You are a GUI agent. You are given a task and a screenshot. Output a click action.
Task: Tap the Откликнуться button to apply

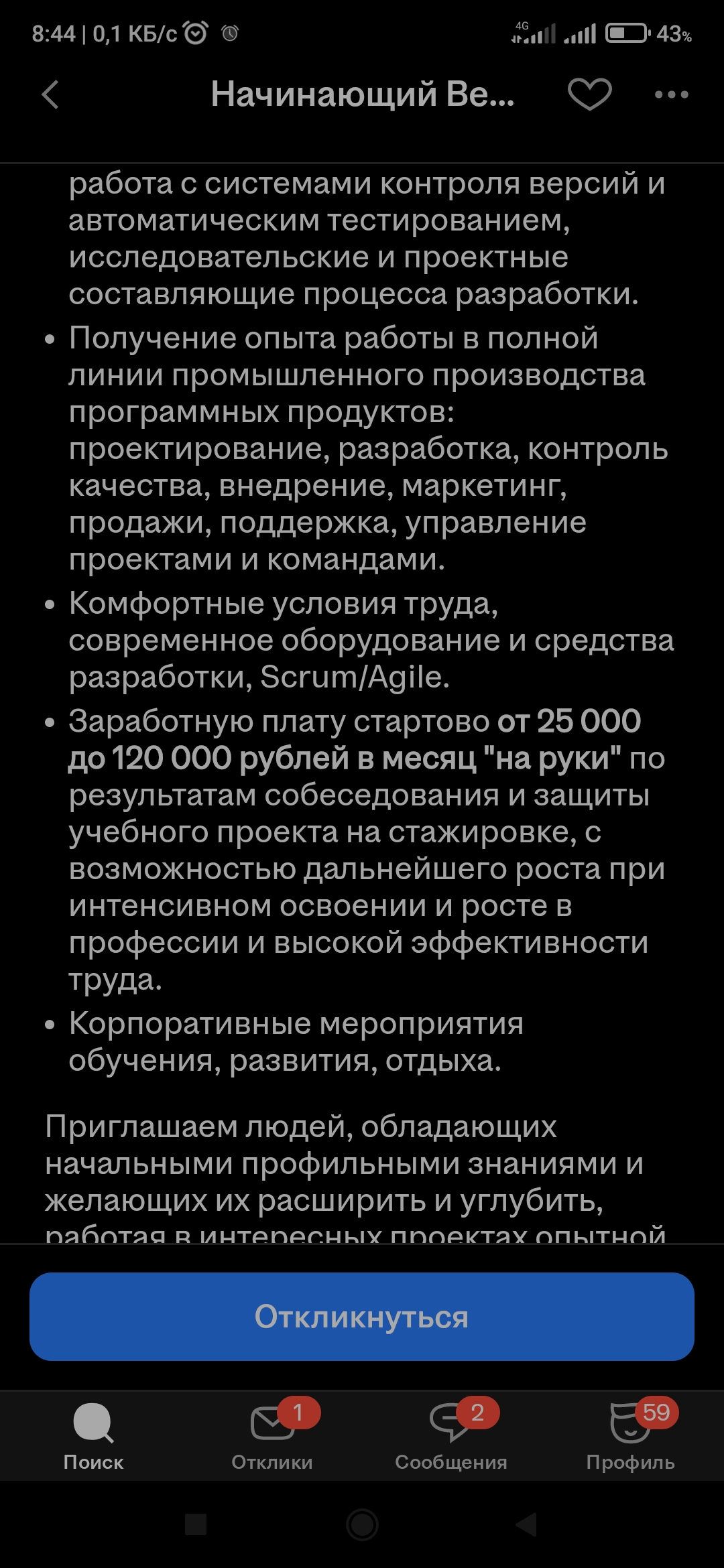(361, 1317)
